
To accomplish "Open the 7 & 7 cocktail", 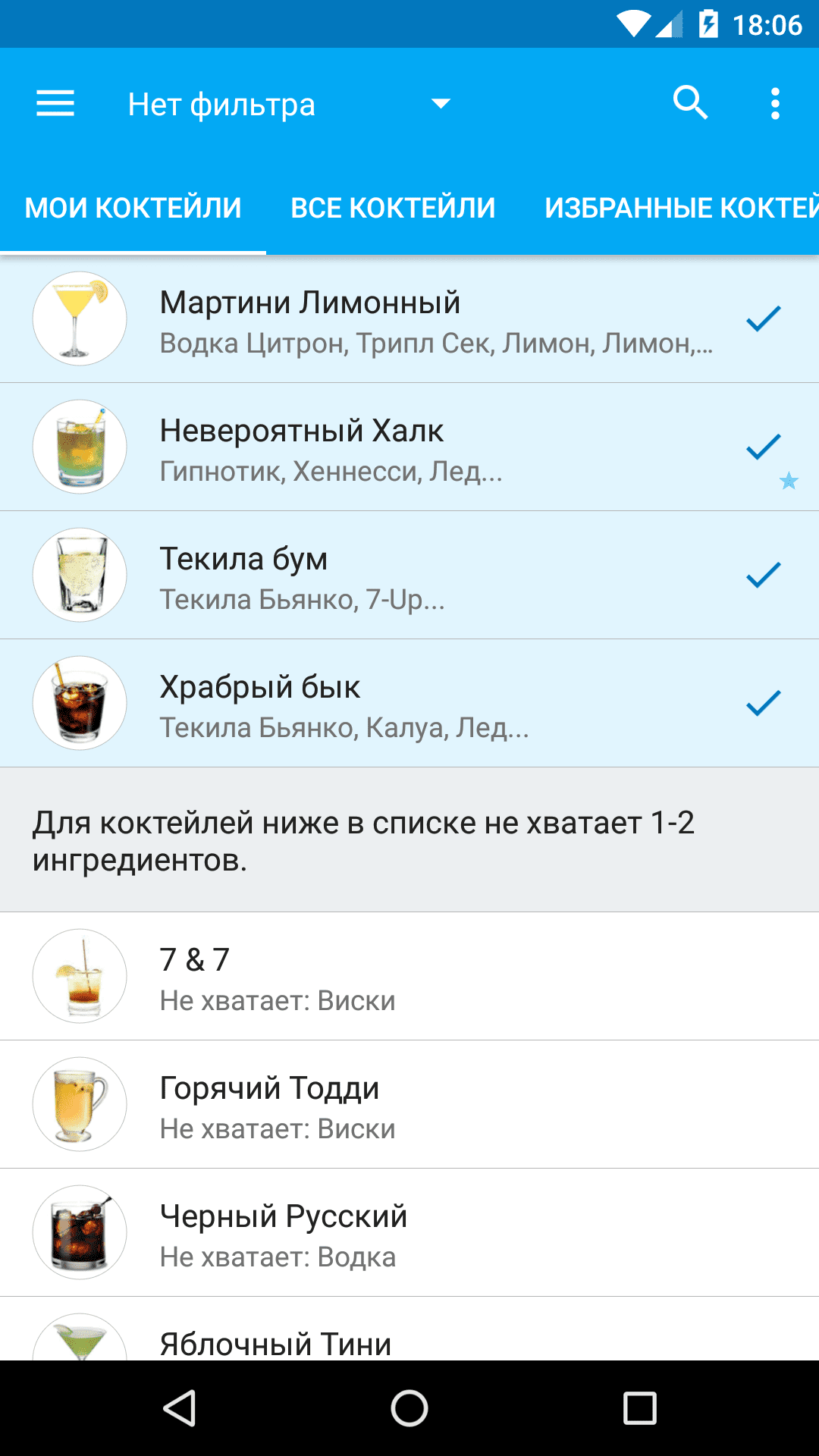I will [409, 977].
